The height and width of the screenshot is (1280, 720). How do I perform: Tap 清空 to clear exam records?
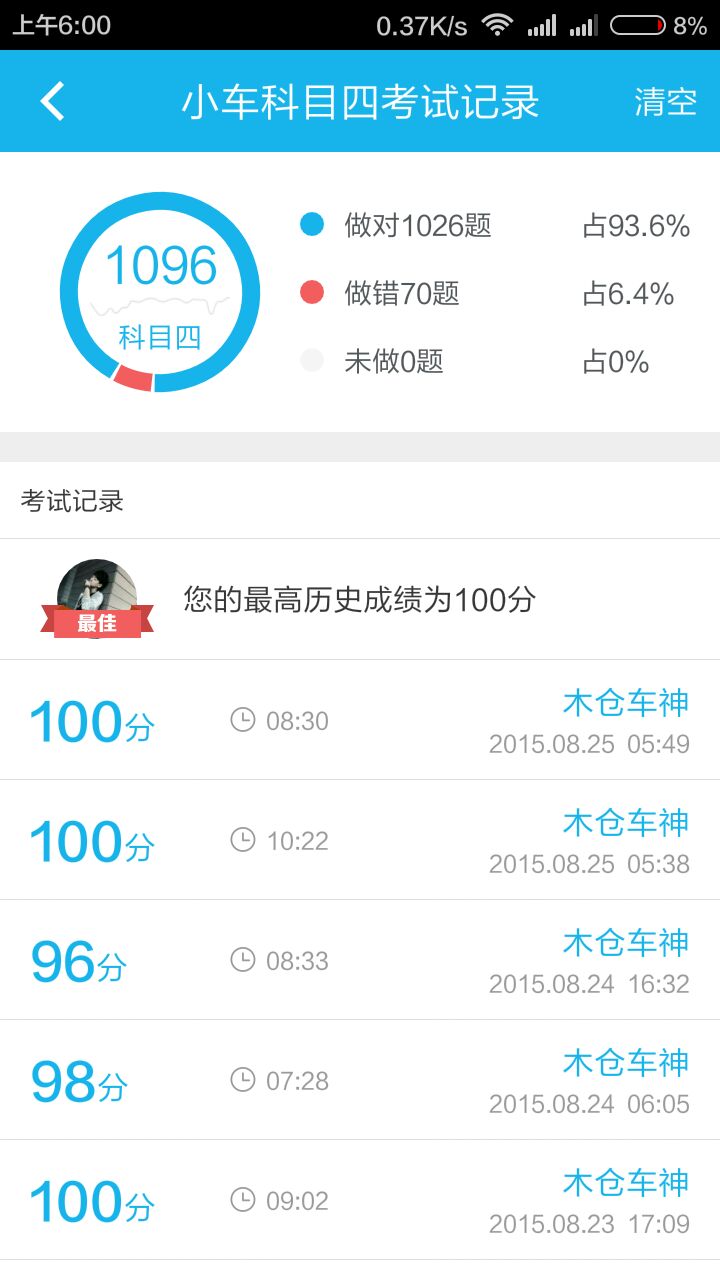(665, 101)
